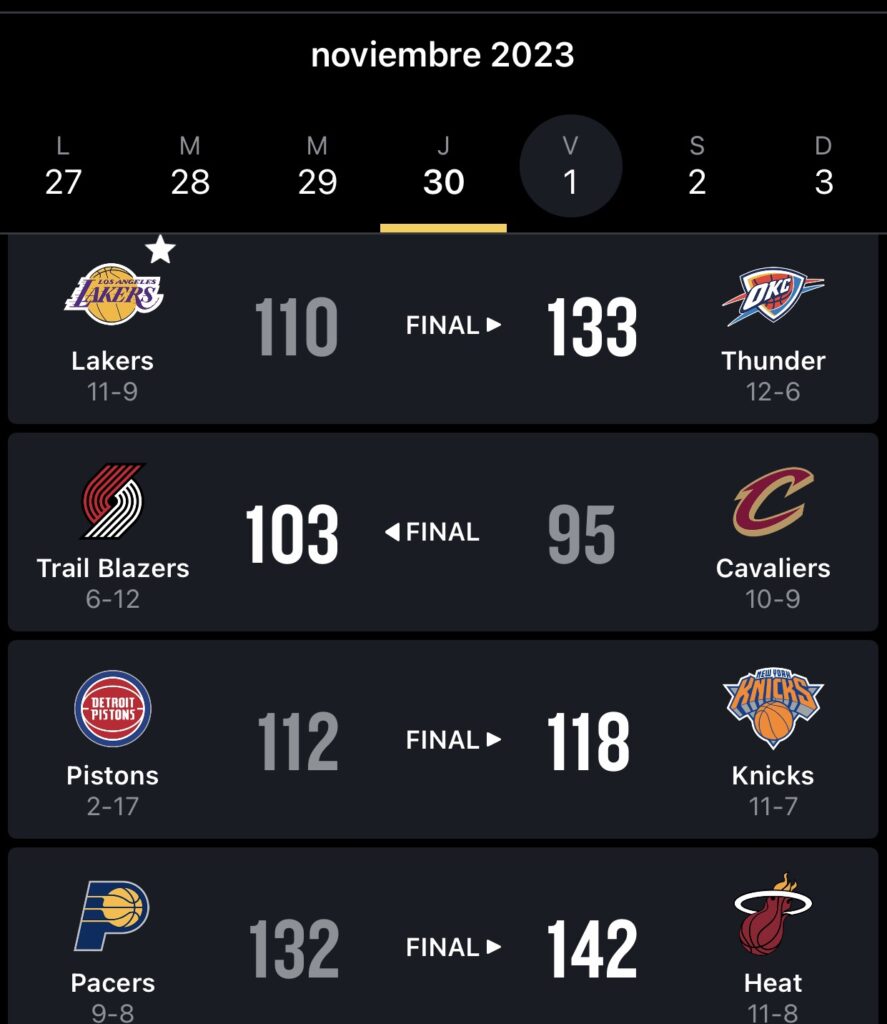Open Trail Blazers vs Cavaliers game details
887x1024 pixels.
point(443,533)
